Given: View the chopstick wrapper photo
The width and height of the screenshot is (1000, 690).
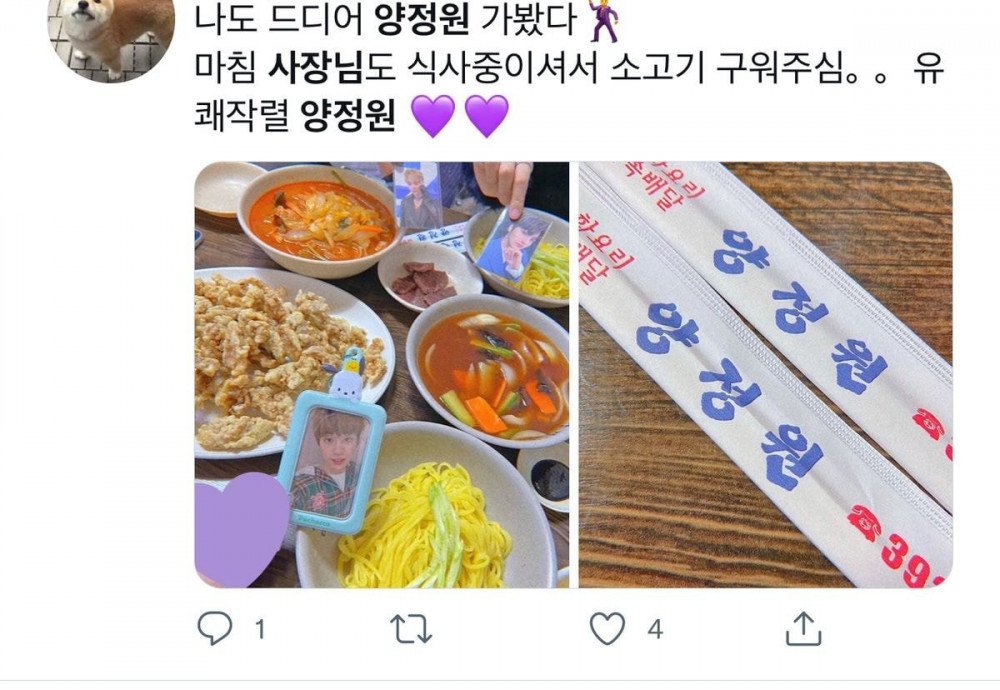Looking at the screenshot, I should [765, 375].
